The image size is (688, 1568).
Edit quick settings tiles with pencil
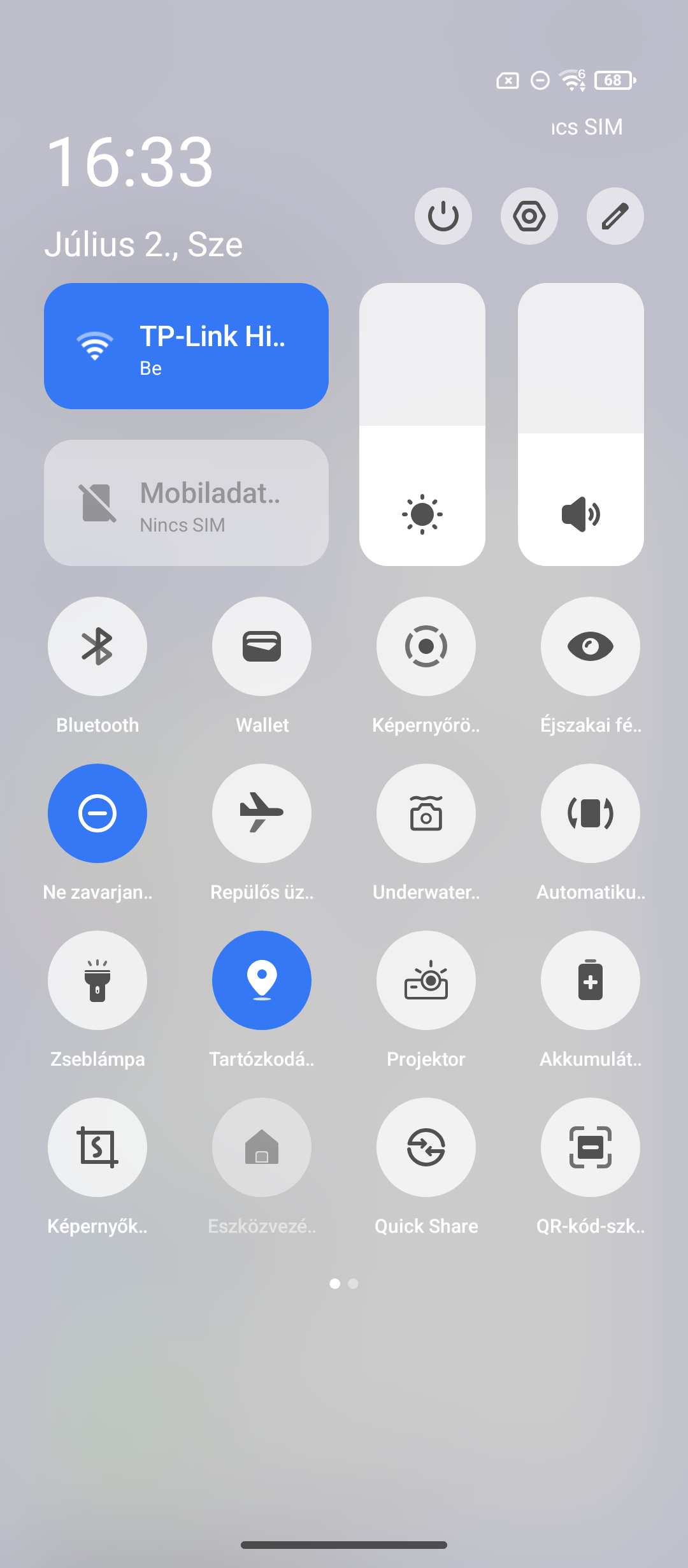615,216
